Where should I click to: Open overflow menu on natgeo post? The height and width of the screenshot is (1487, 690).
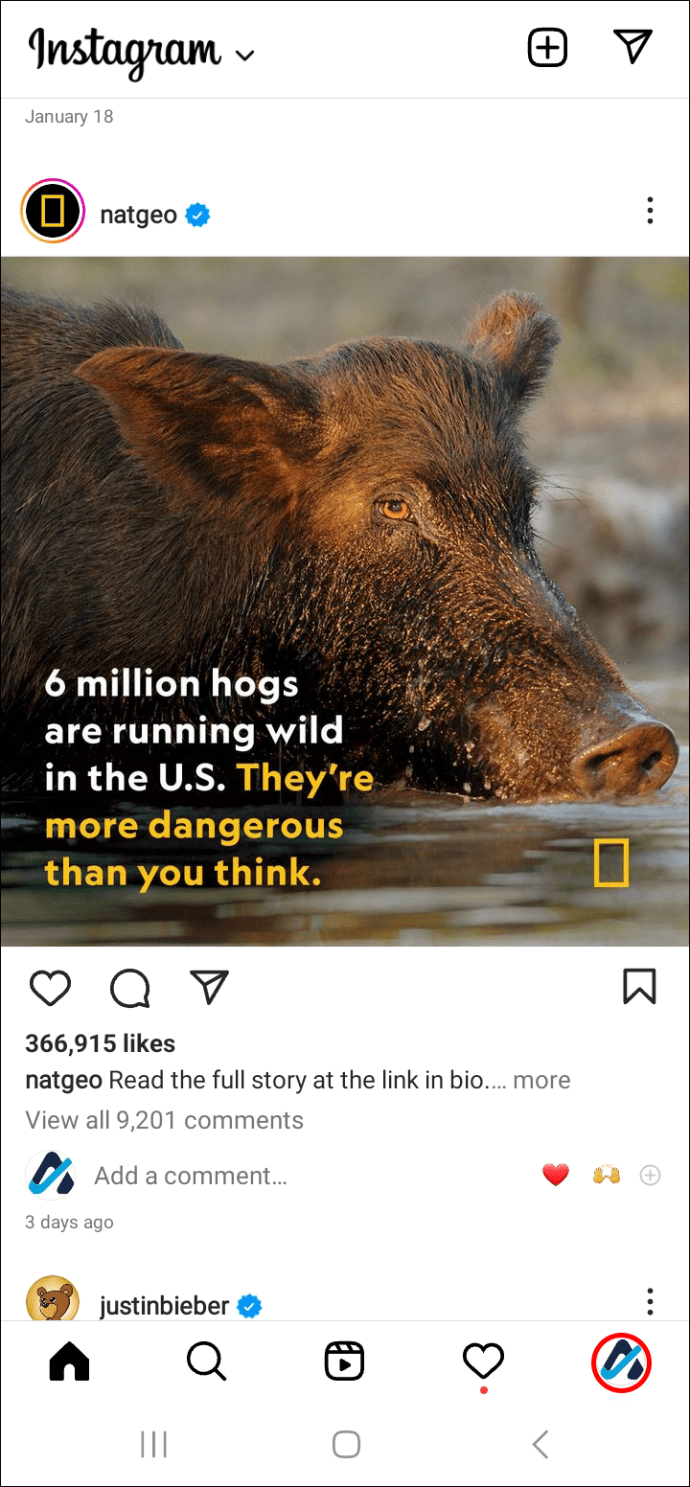point(650,211)
